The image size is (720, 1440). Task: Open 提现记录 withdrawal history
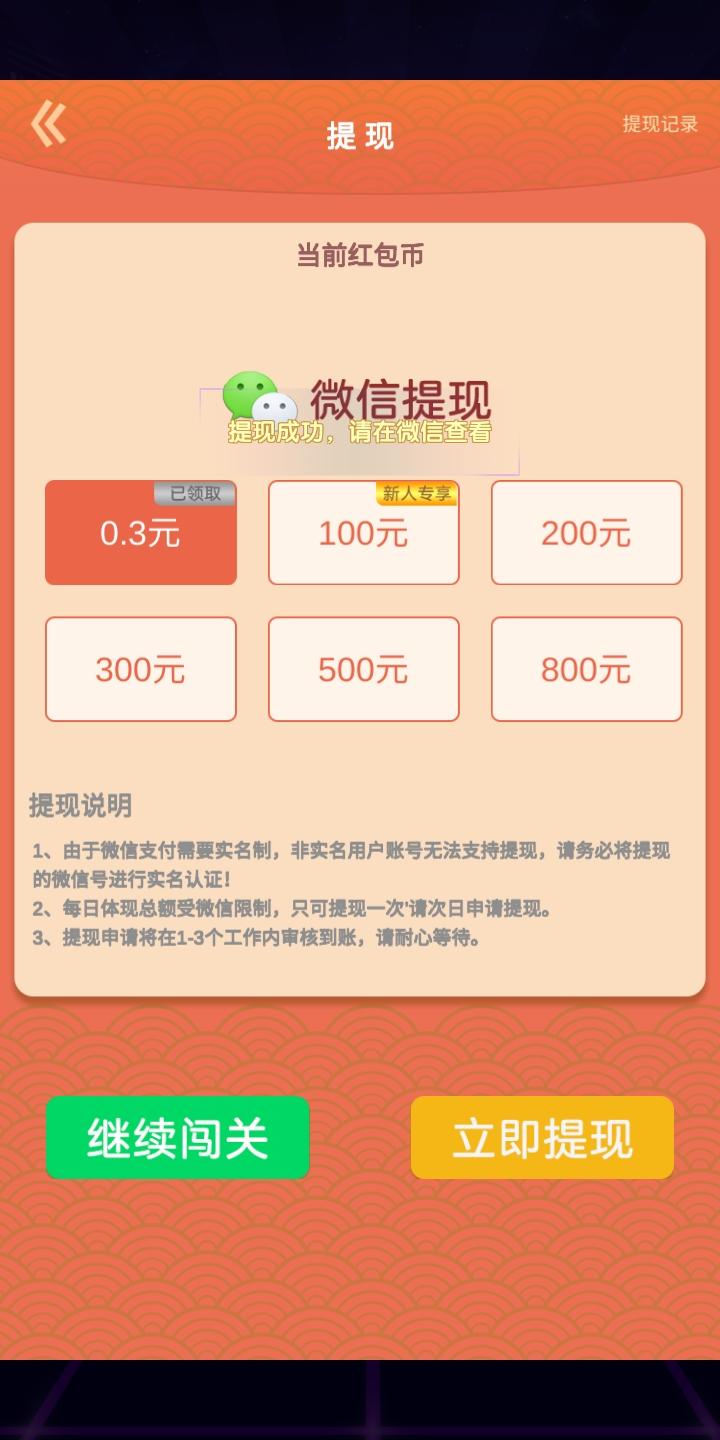660,124
